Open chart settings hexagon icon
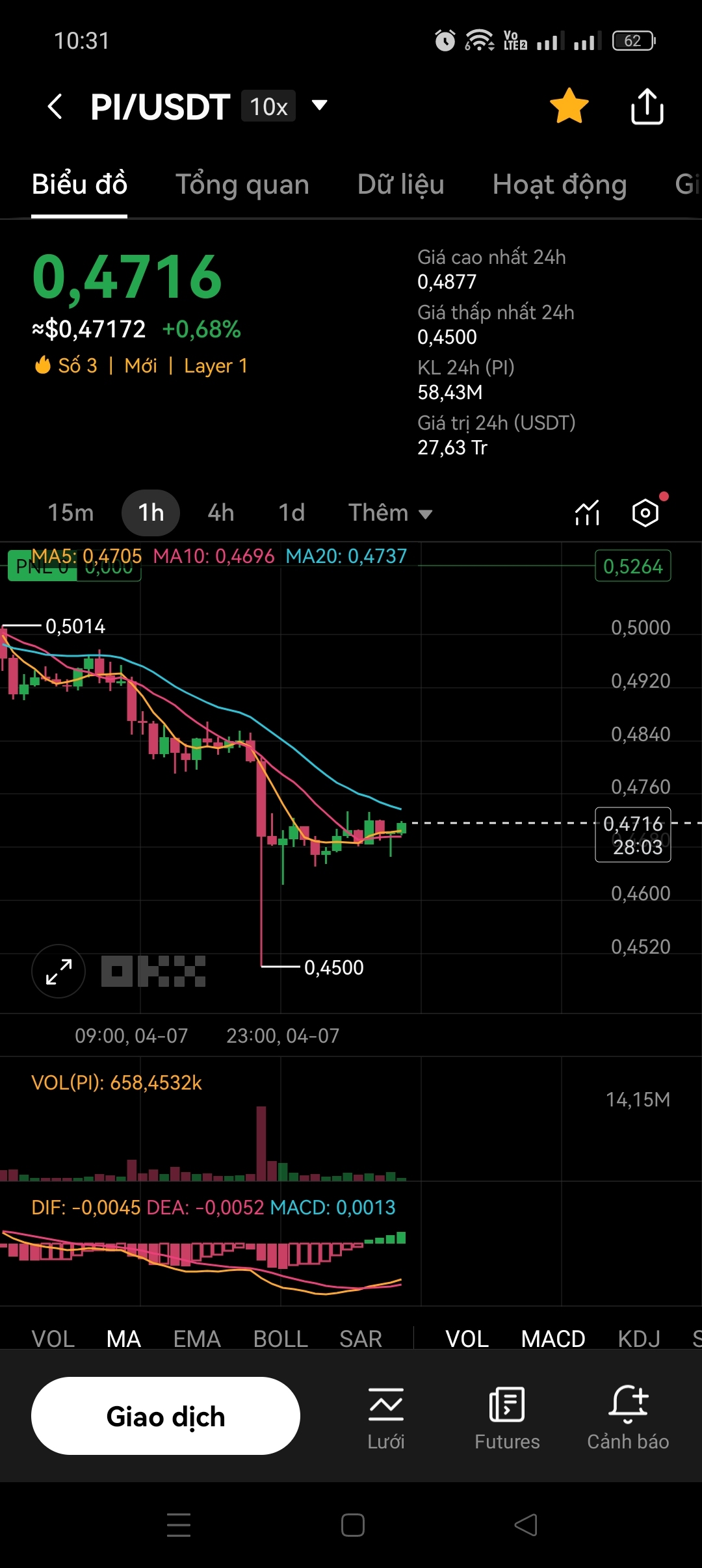 pos(645,513)
